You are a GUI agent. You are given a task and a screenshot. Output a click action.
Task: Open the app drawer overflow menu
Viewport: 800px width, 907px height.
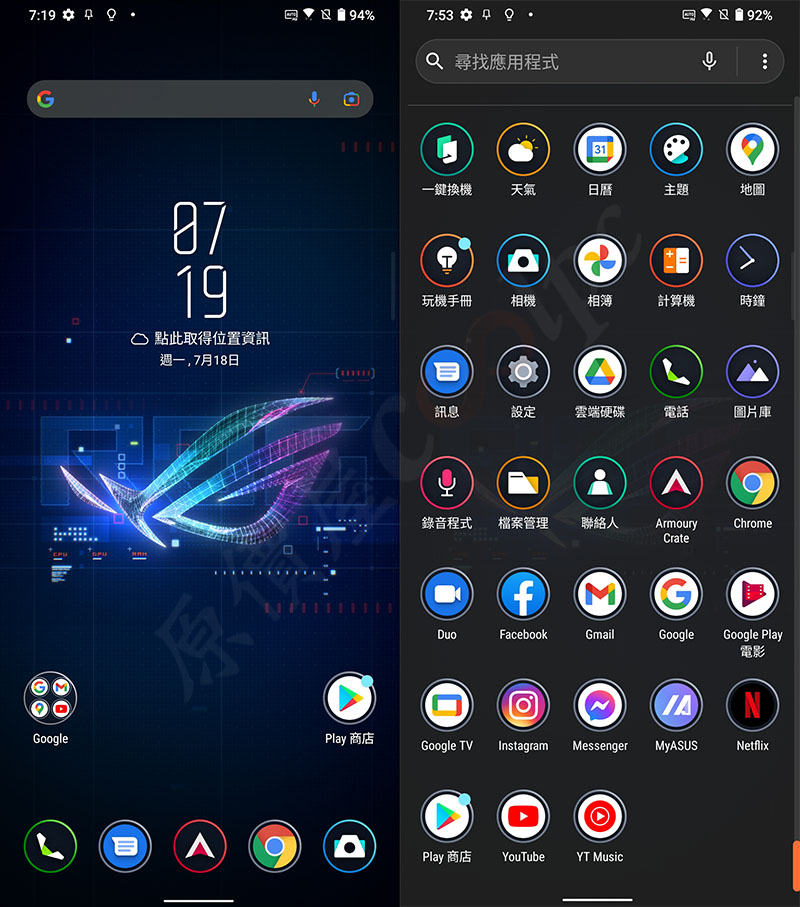click(x=765, y=62)
